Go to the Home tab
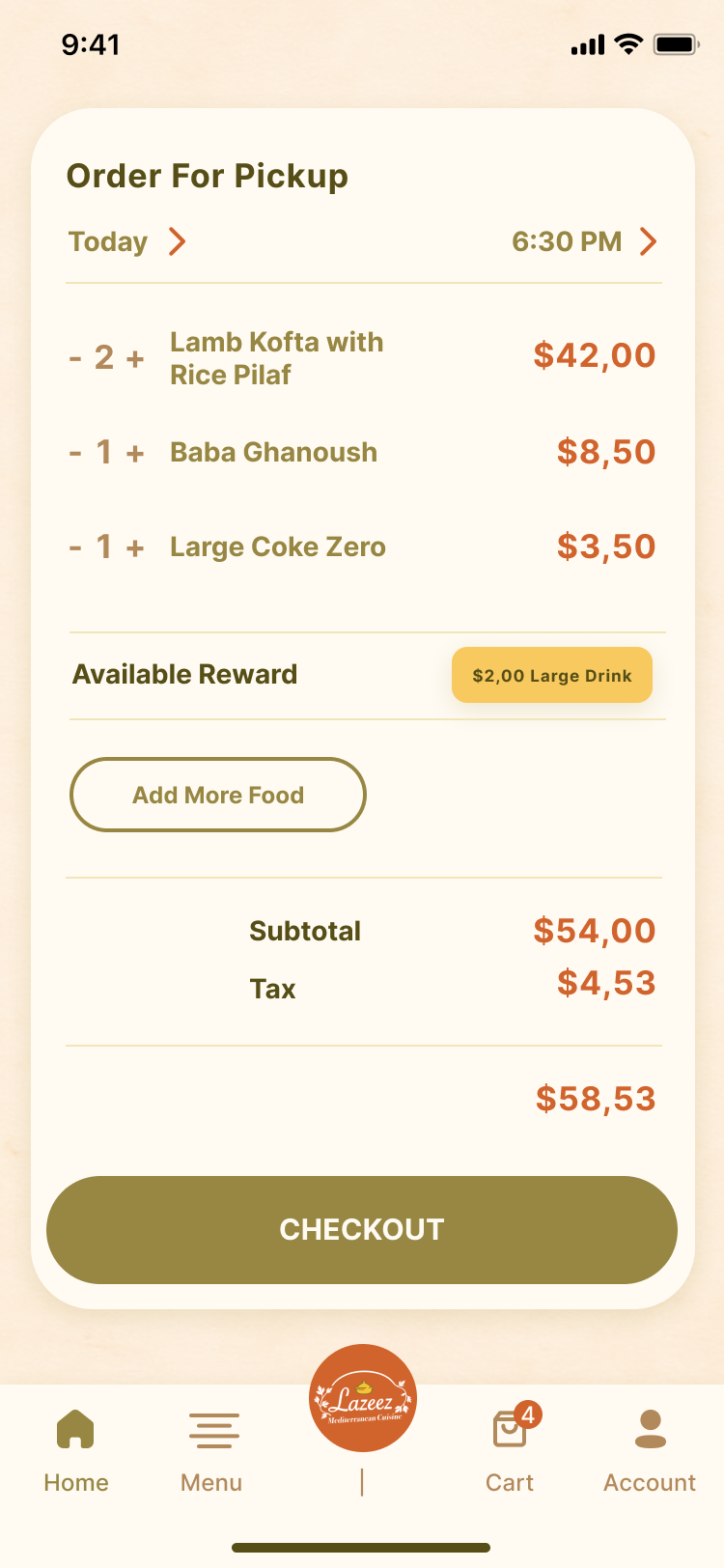Screen dimensions: 724x1568 click(75, 1448)
